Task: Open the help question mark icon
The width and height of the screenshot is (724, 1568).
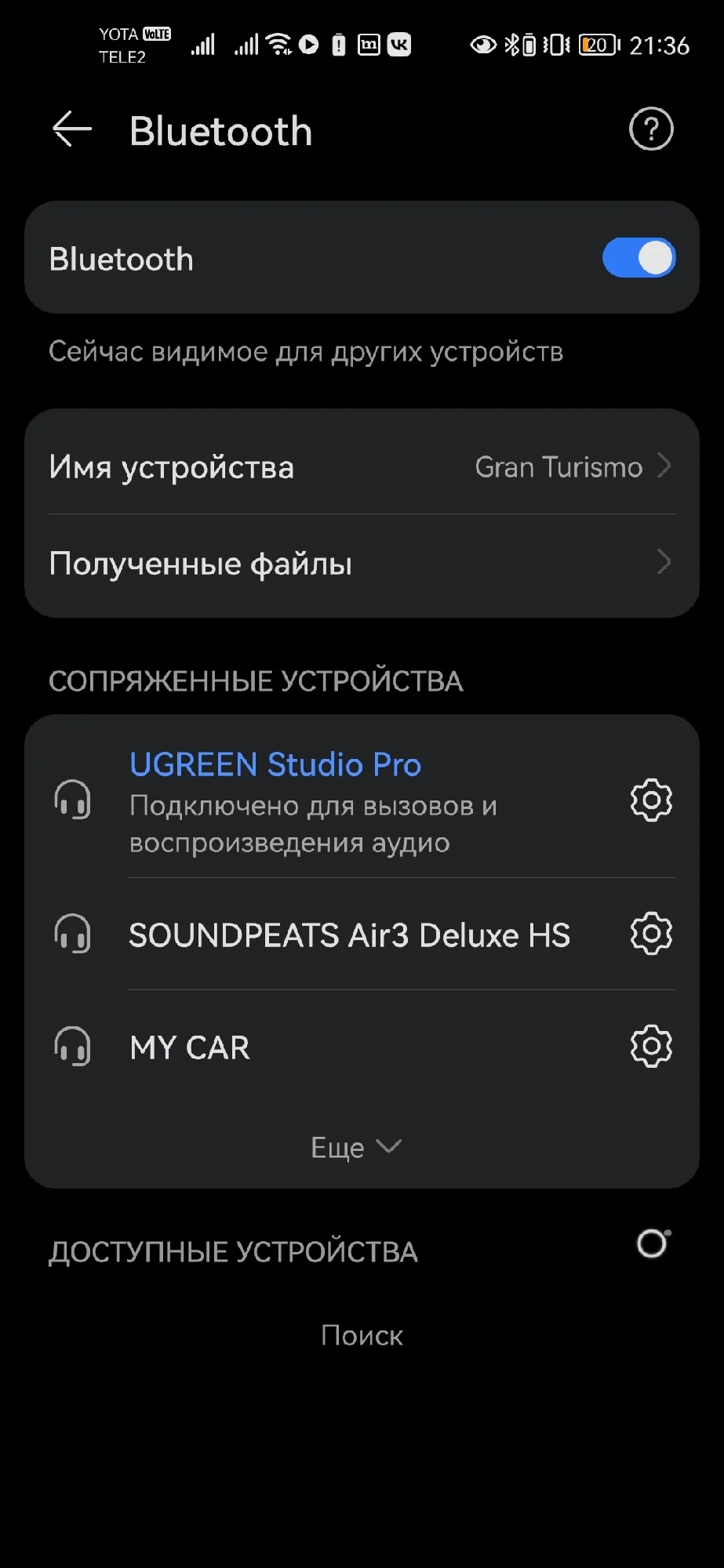Action: 651,129
